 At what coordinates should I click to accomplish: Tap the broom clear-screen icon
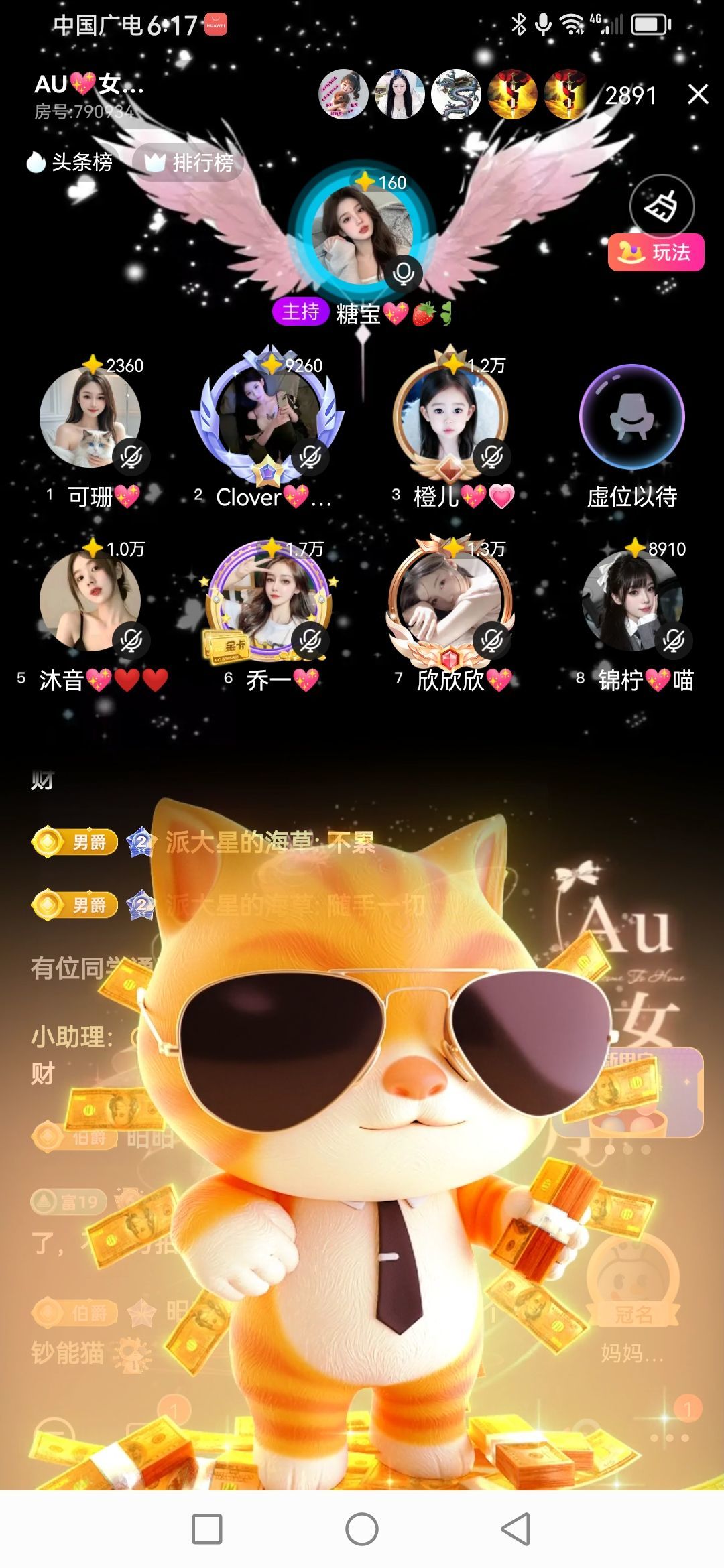click(661, 206)
